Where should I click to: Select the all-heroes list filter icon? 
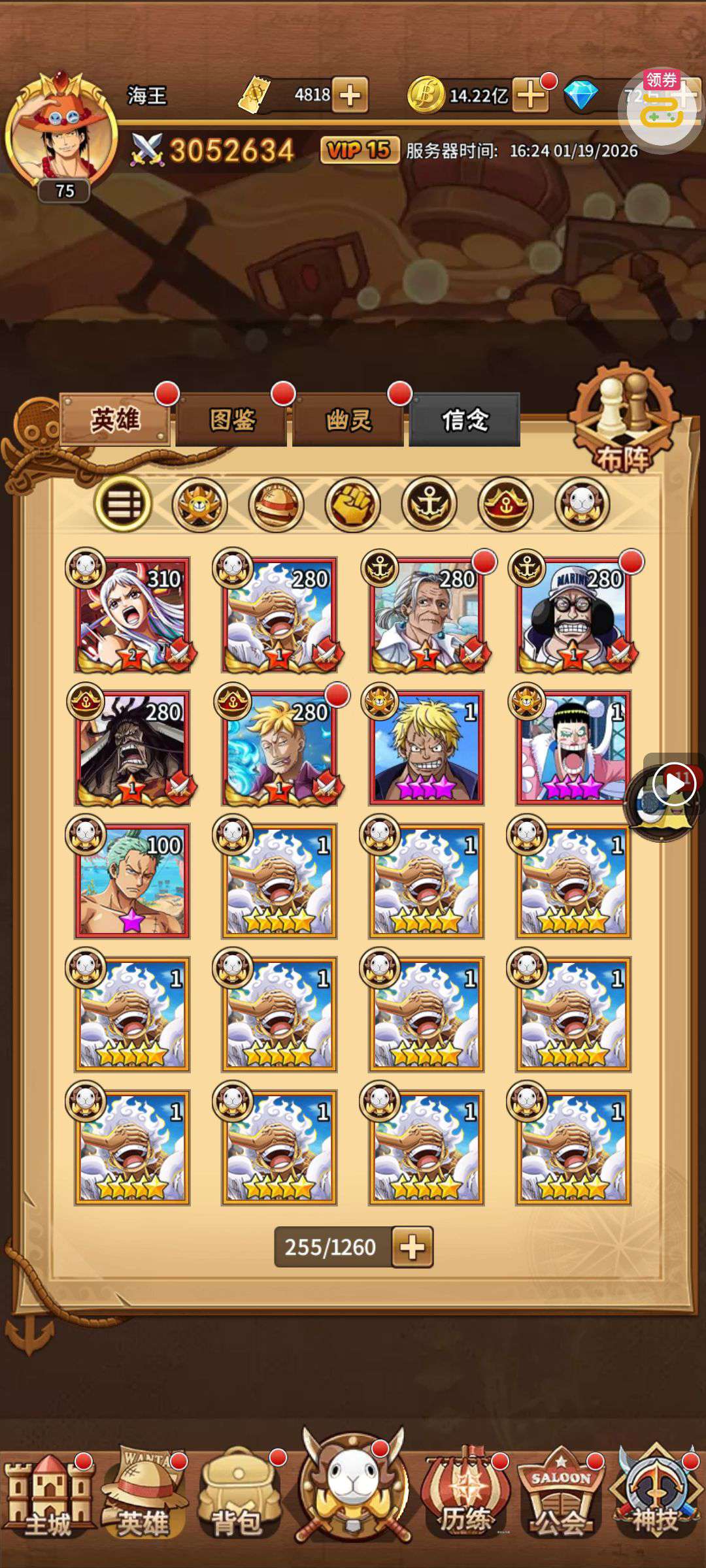[x=123, y=504]
